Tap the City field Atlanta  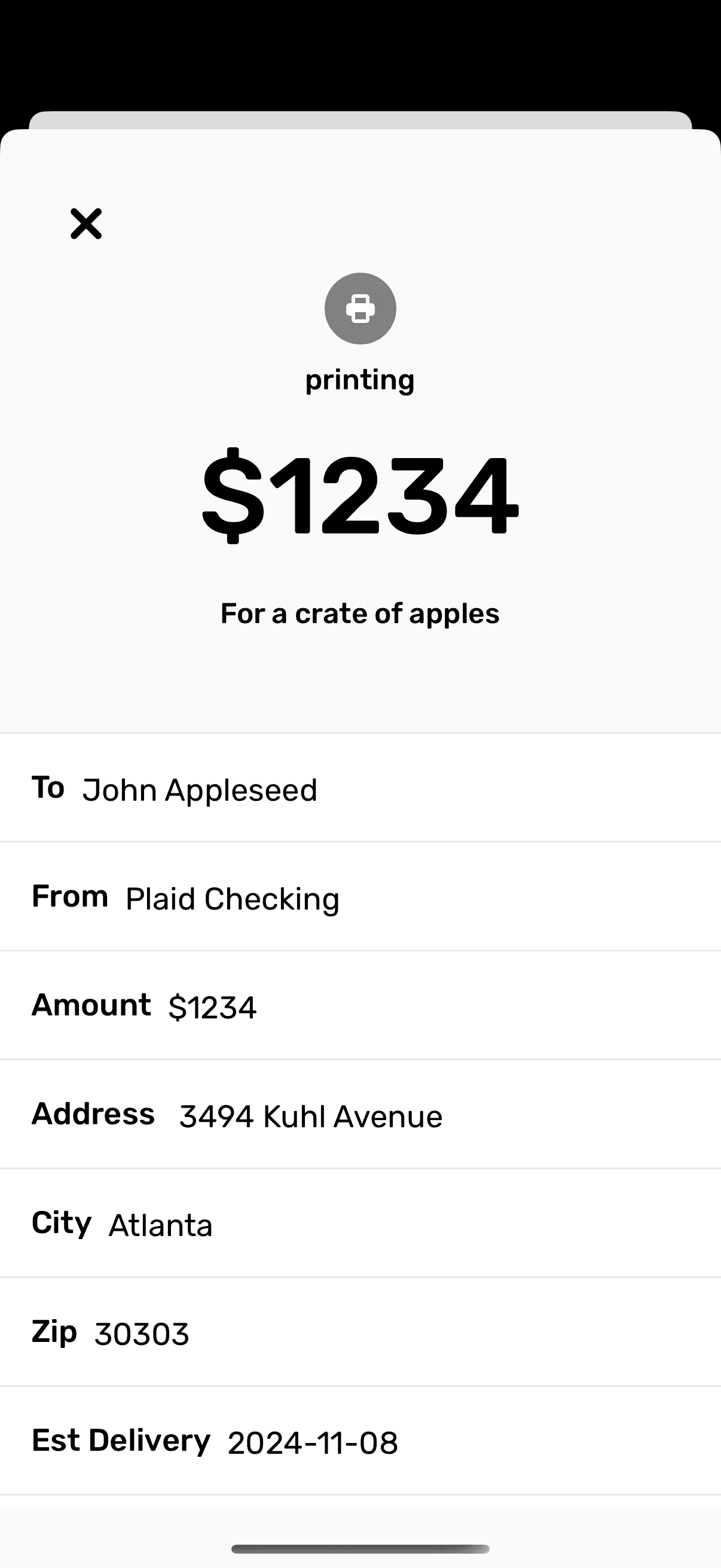(160, 1224)
